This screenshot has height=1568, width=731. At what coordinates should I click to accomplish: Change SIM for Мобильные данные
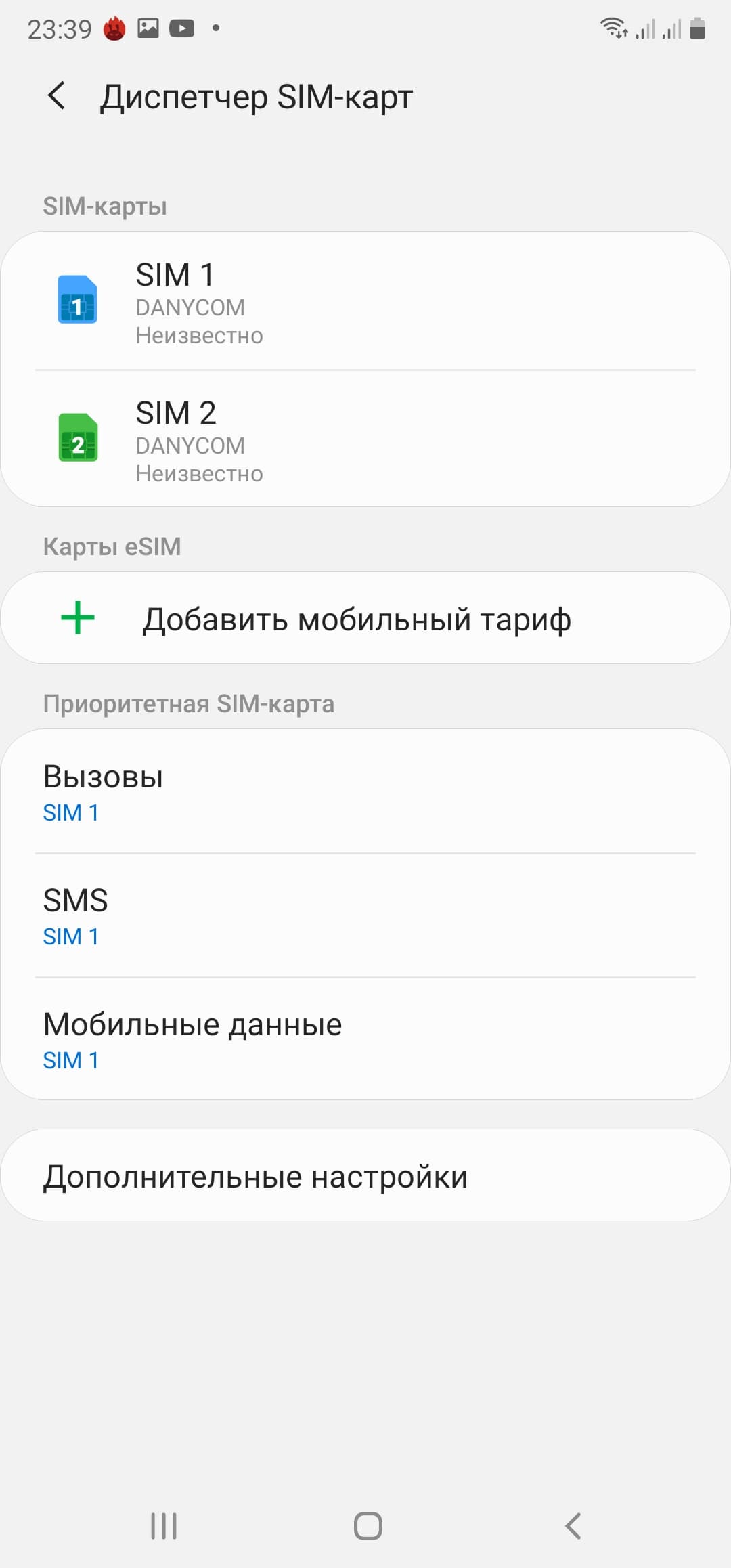(x=365, y=1040)
